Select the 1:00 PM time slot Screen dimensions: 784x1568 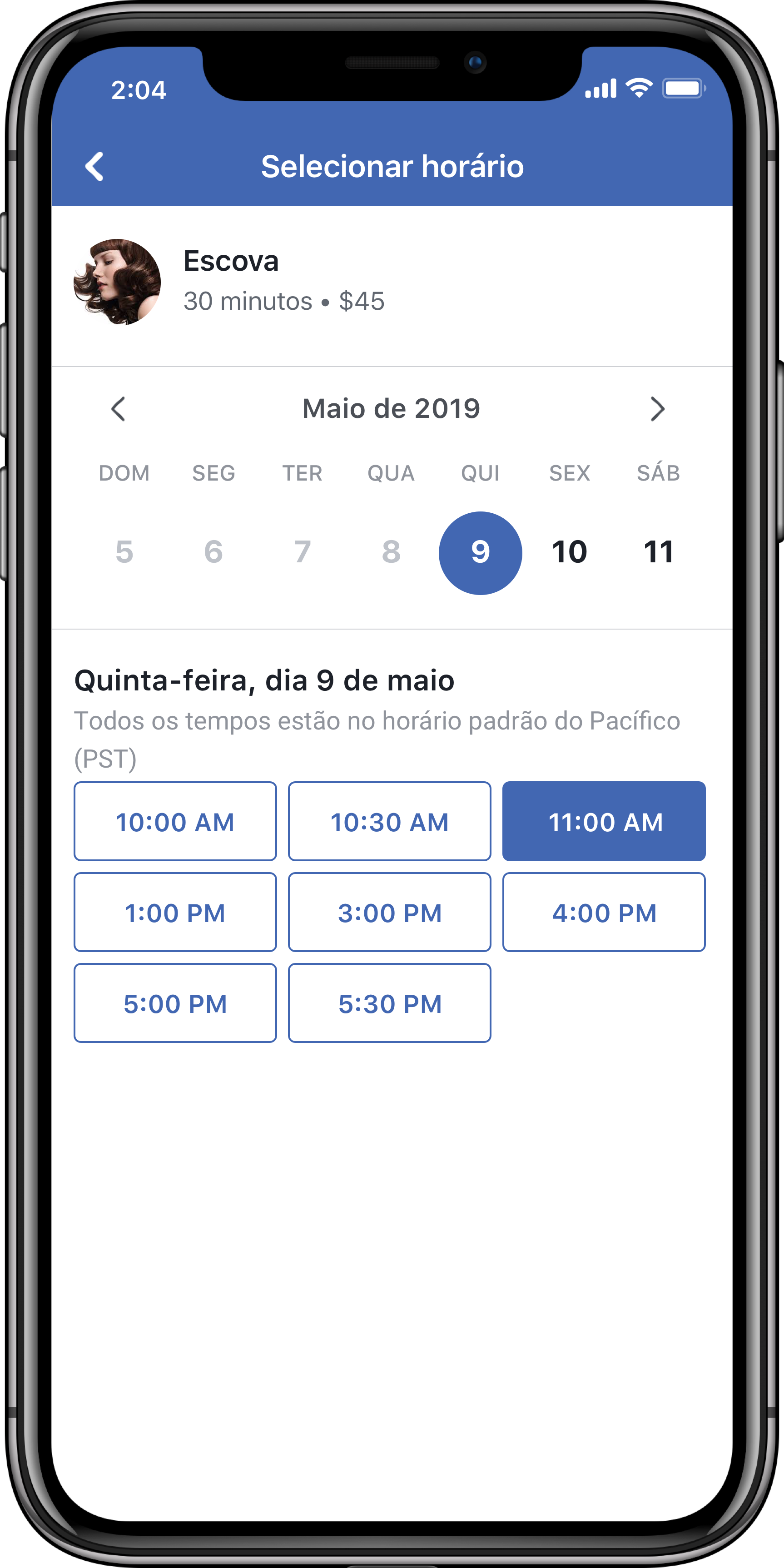pyautogui.click(x=175, y=912)
